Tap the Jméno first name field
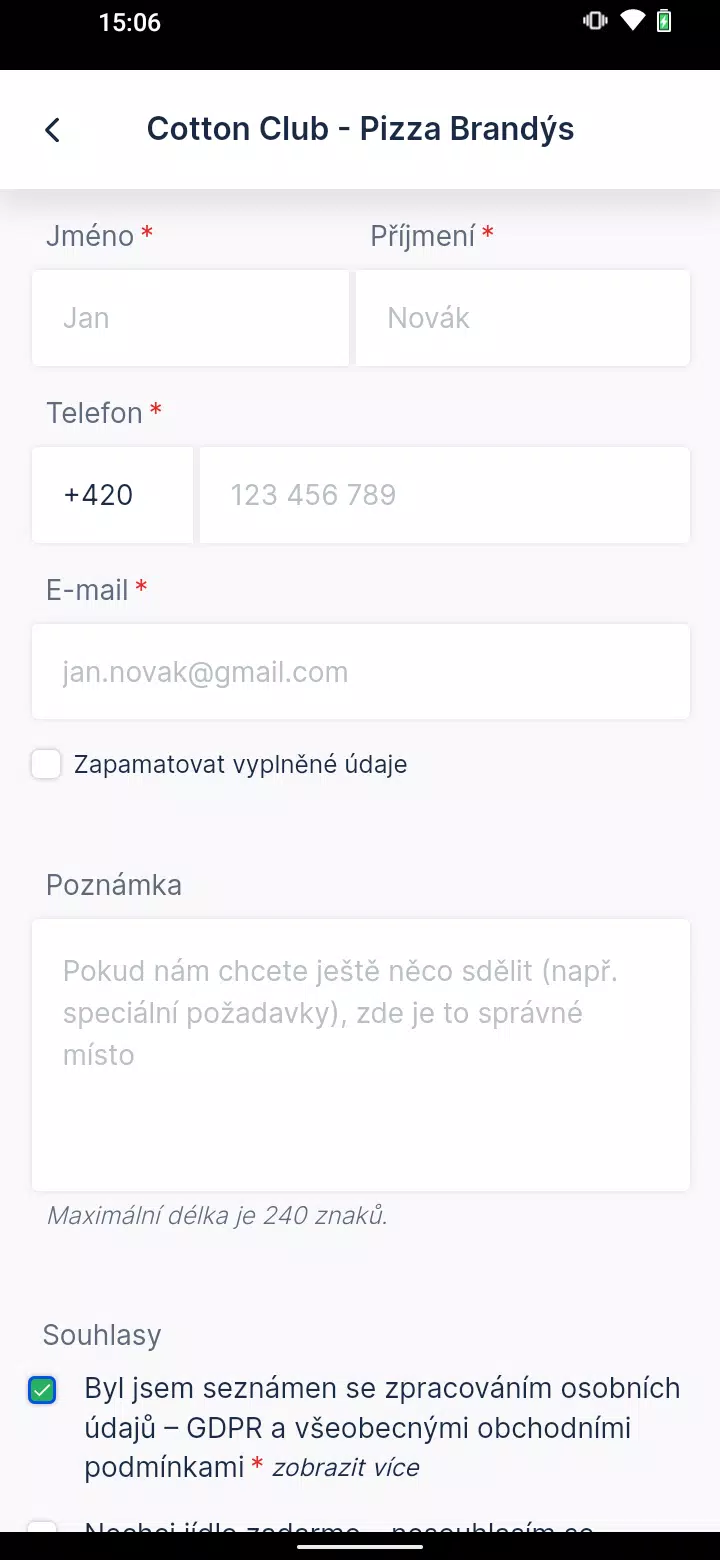Viewport: 720px width, 1560px height. (190, 318)
